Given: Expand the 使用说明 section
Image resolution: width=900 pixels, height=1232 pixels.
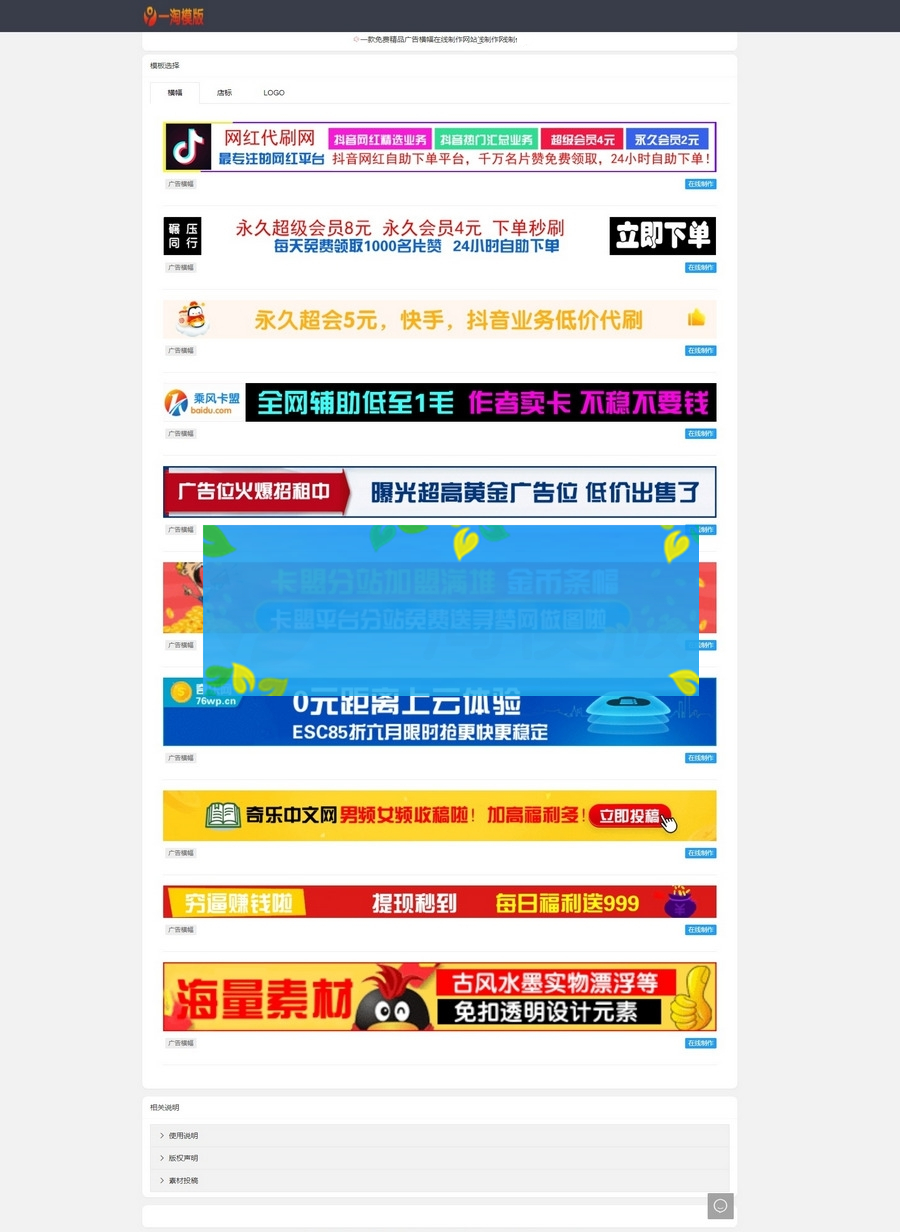Looking at the screenshot, I should [183, 1136].
